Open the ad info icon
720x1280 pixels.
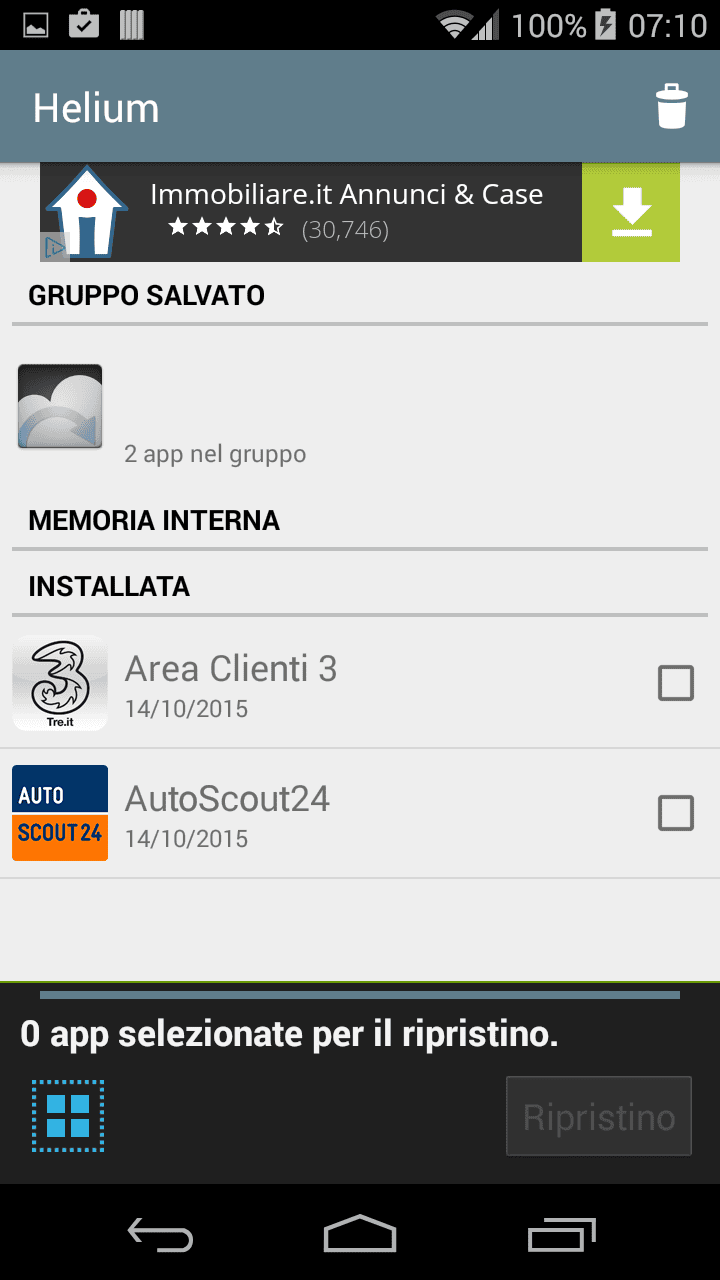click(54, 247)
